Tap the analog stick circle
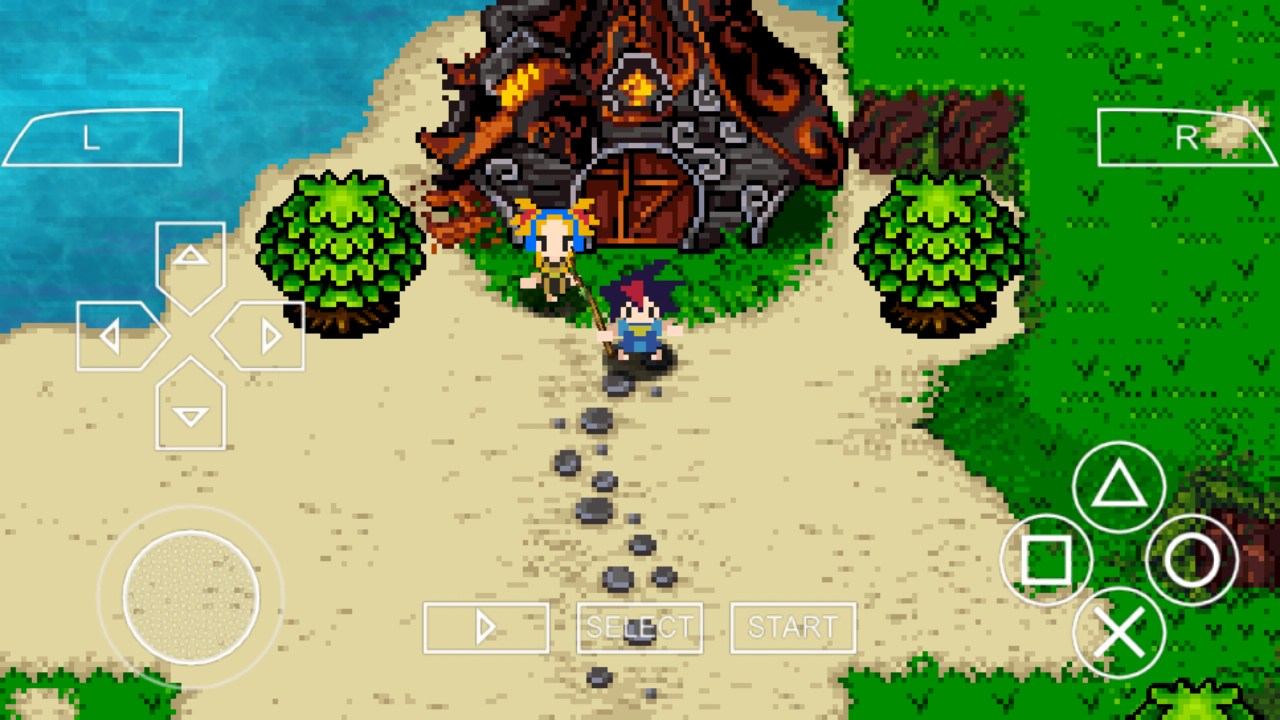The width and height of the screenshot is (1280, 720). 191,597
